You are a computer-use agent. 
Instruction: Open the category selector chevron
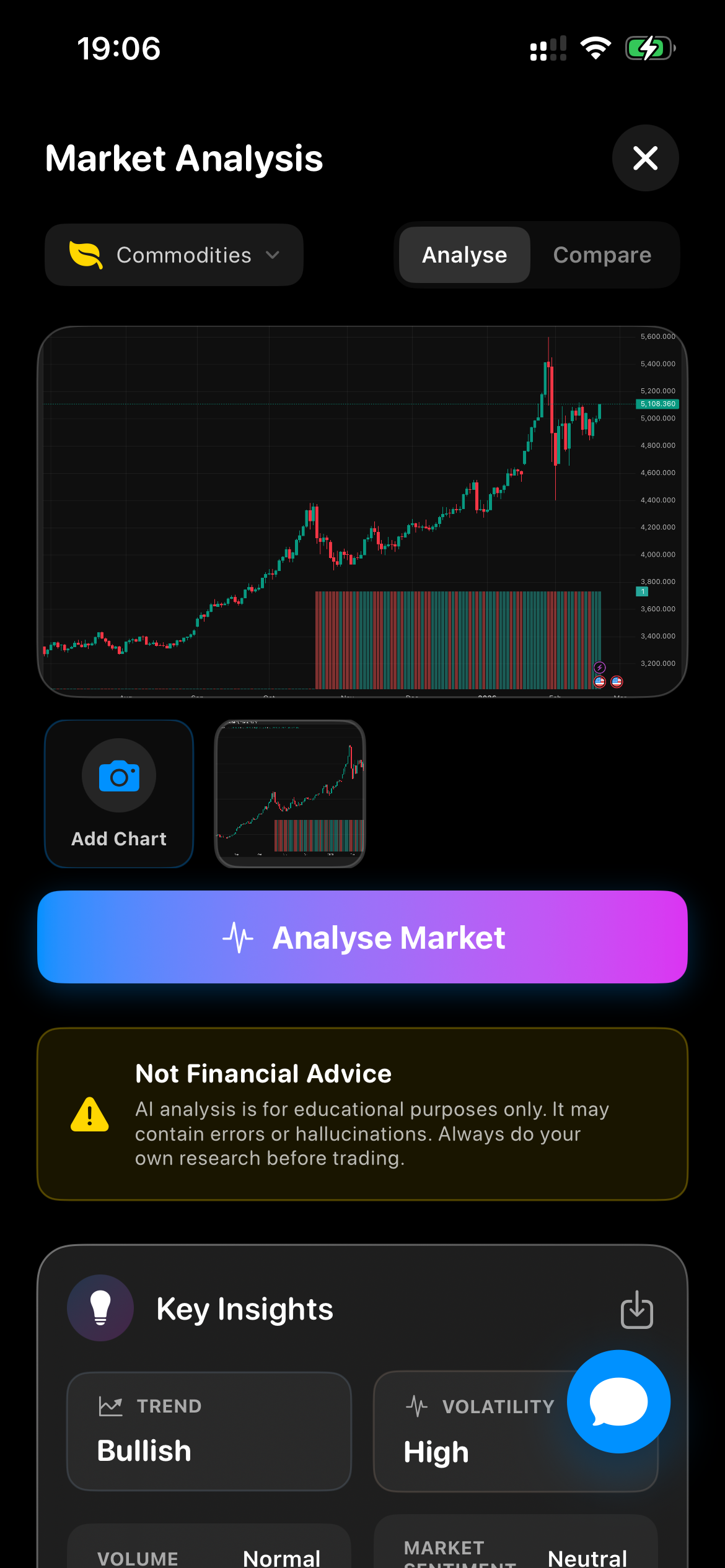pyautogui.click(x=273, y=255)
